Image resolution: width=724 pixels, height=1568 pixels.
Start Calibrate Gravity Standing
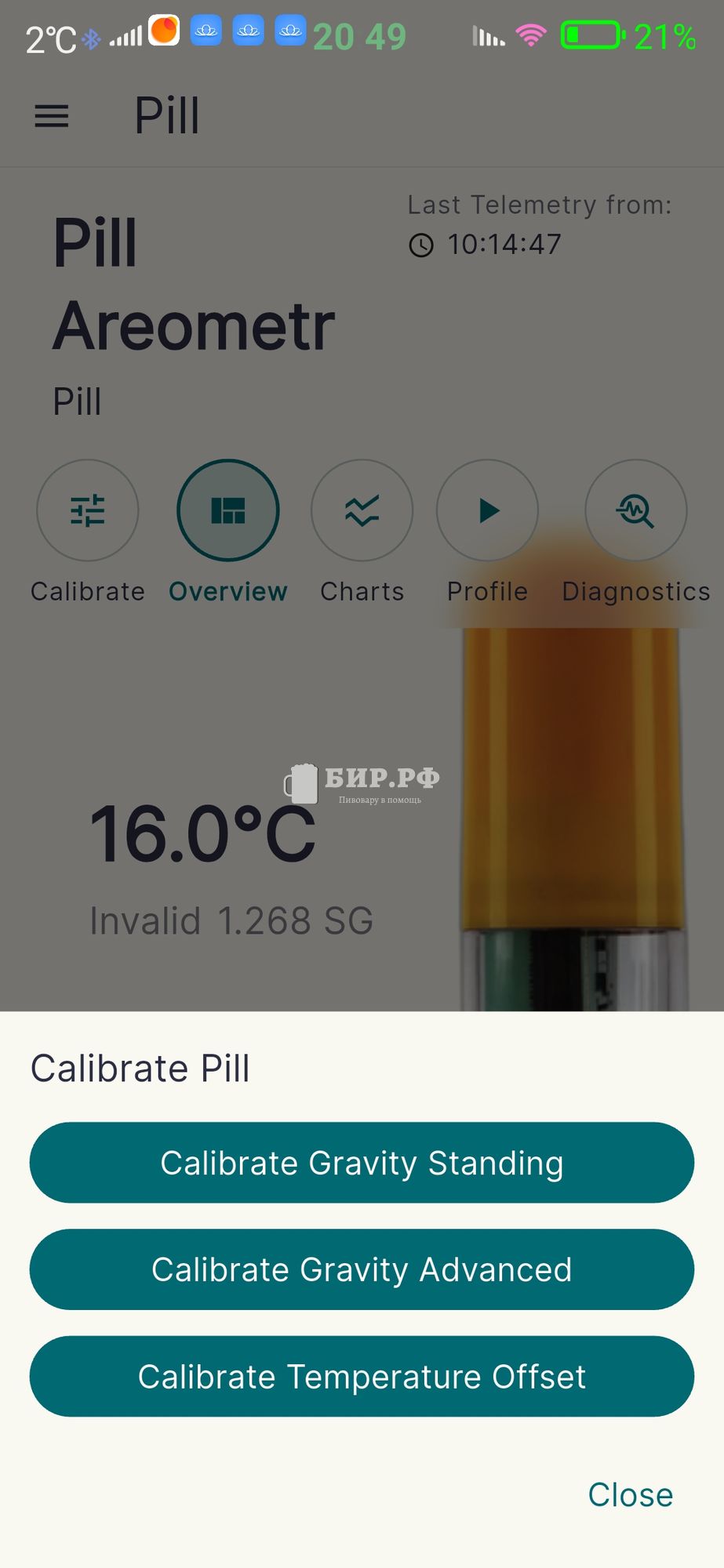click(362, 1163)
